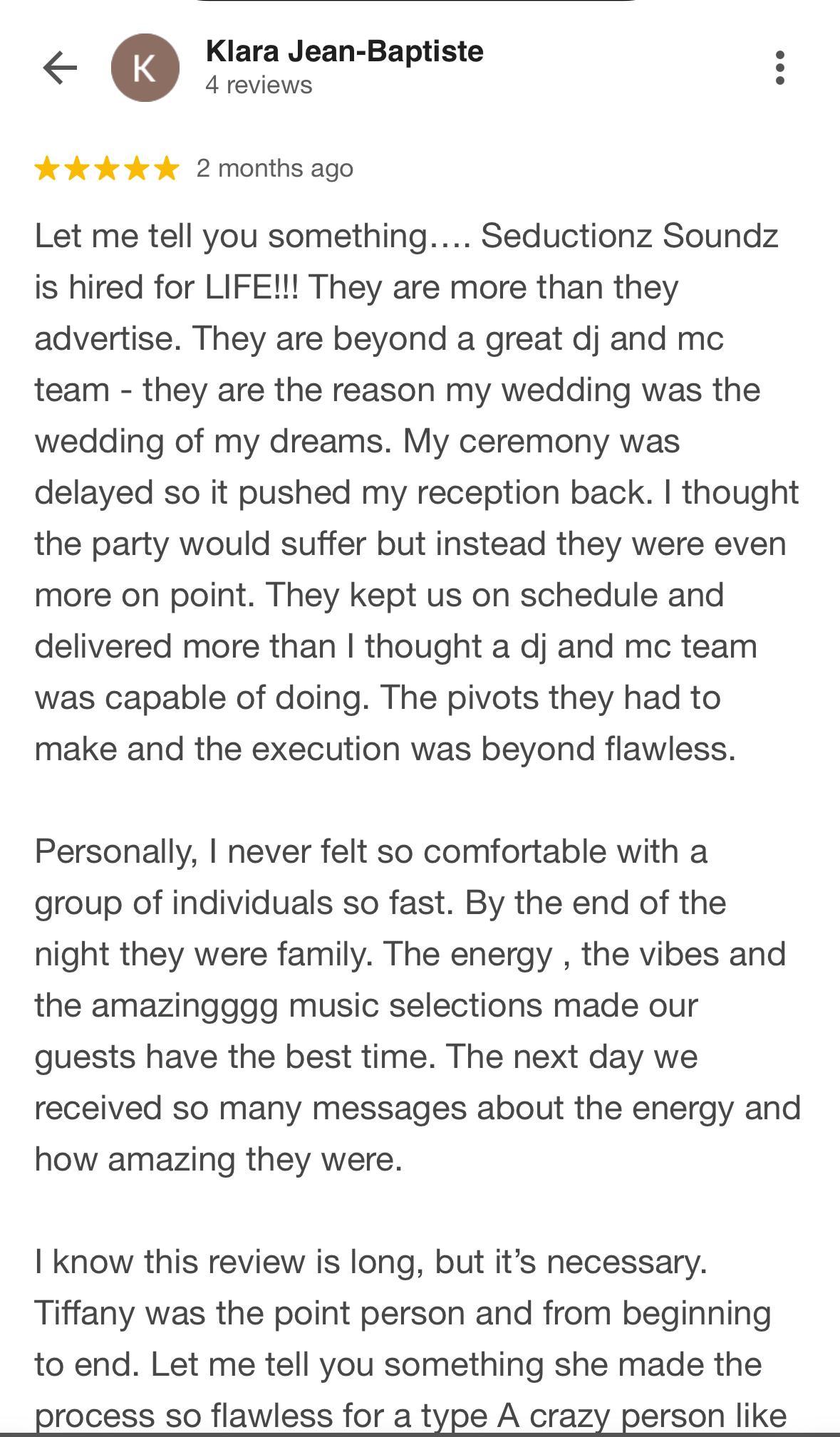The height and width of the screenshot is (1437, 840).
Task: Go back using the arrow icon
Action: [x=60, y=68]
